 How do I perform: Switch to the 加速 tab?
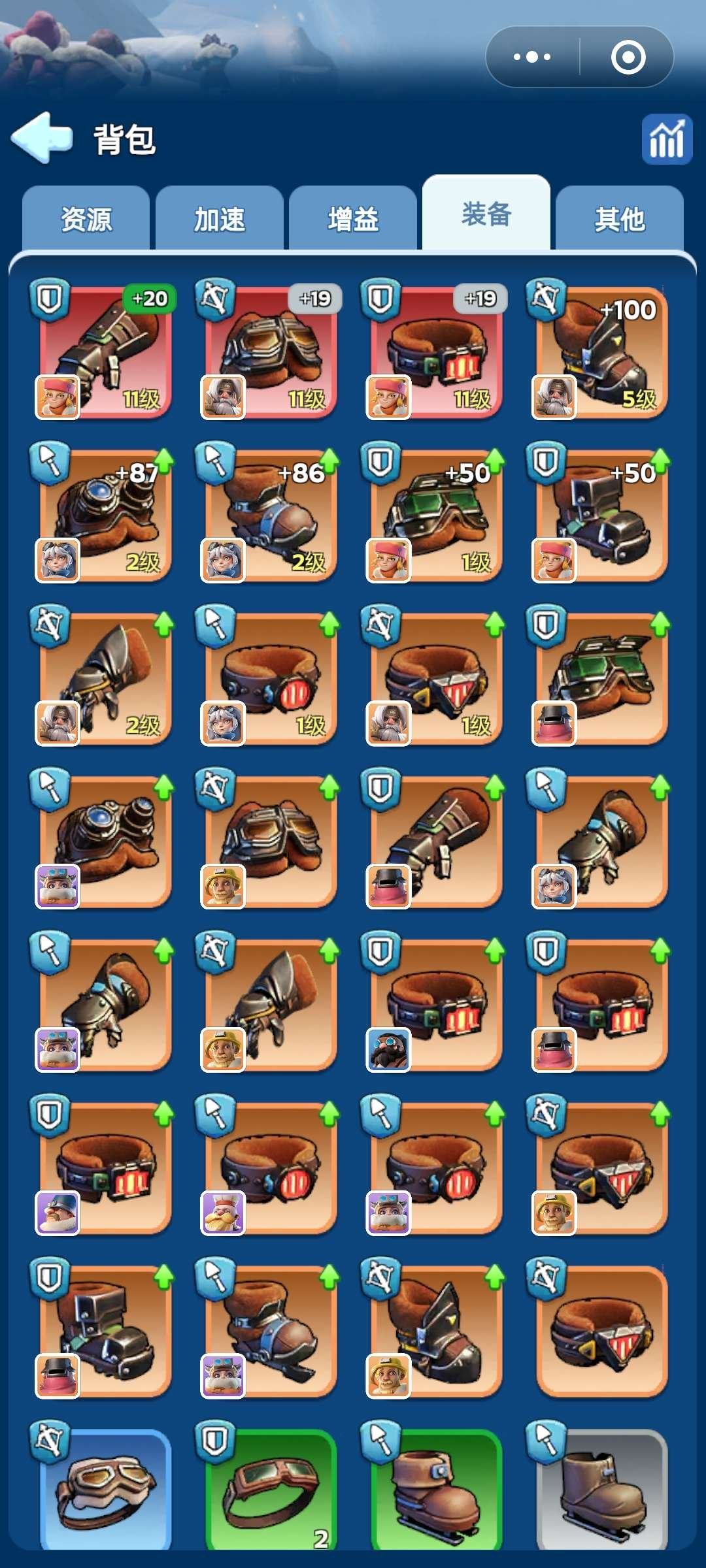(220, 219)
